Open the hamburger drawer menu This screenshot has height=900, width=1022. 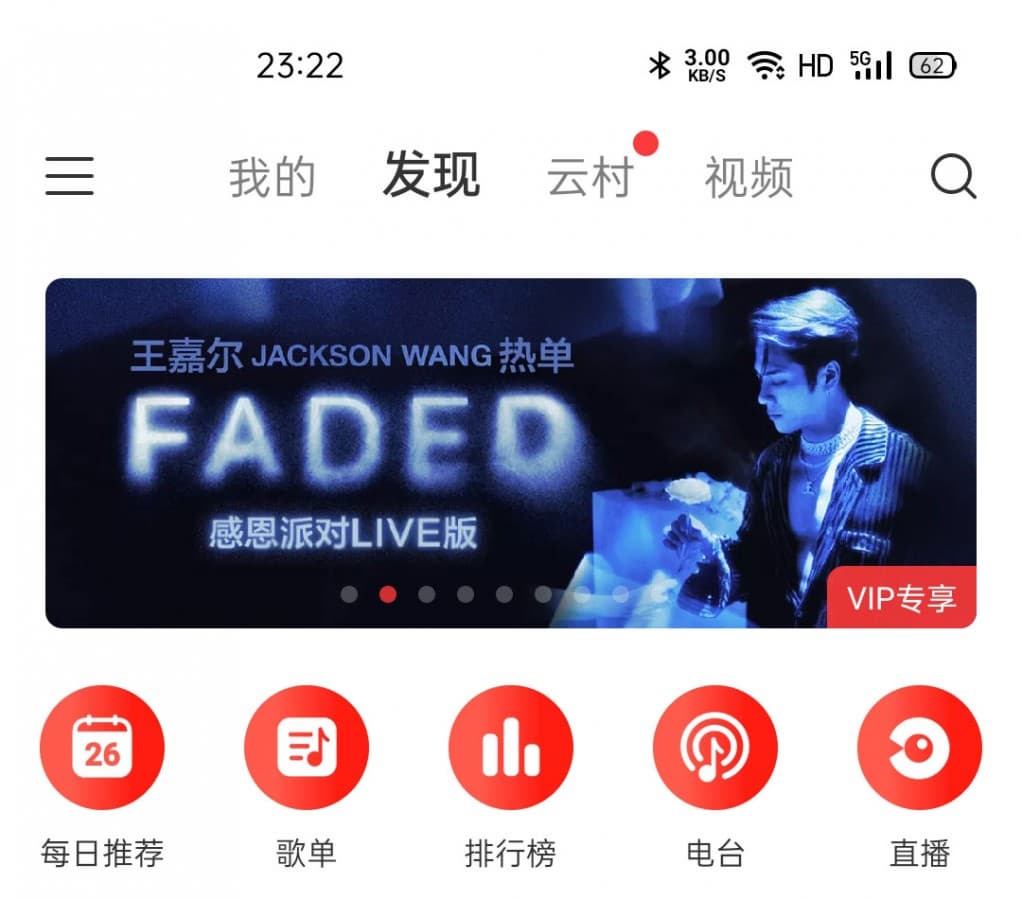coord(69,176)
